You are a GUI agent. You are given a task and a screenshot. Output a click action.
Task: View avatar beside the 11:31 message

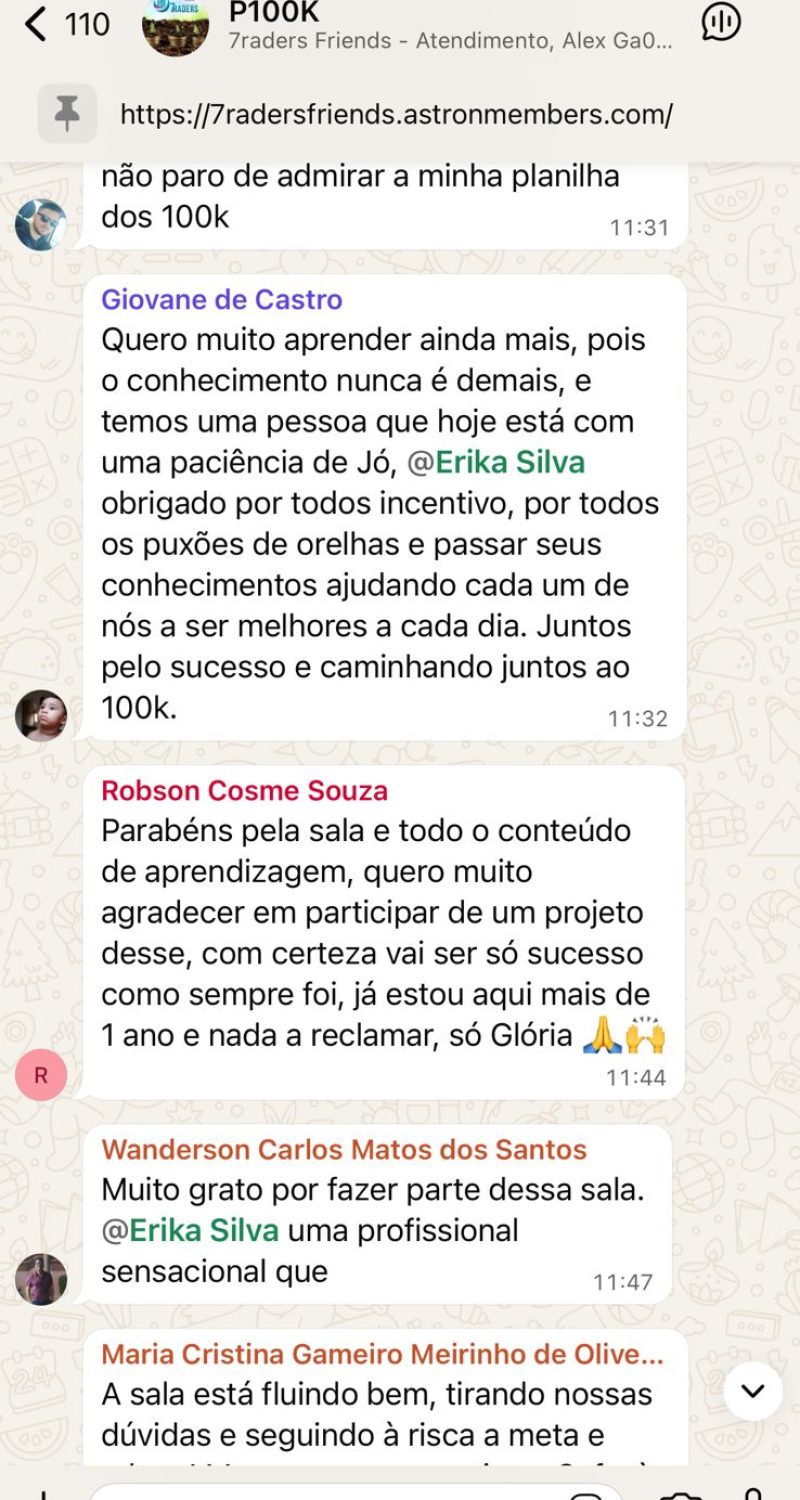(x=41, y=224)
